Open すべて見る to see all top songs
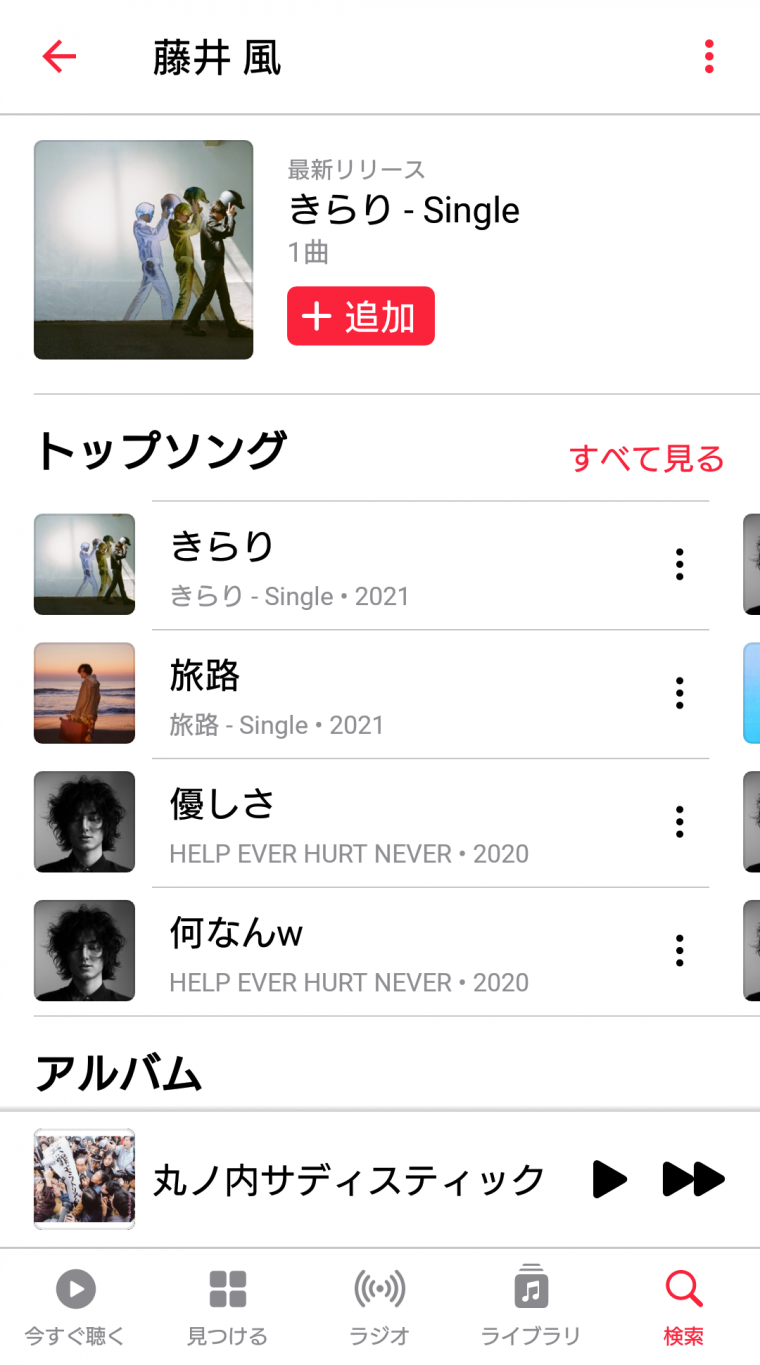The image size is (760, 1365). pos(646,456)
